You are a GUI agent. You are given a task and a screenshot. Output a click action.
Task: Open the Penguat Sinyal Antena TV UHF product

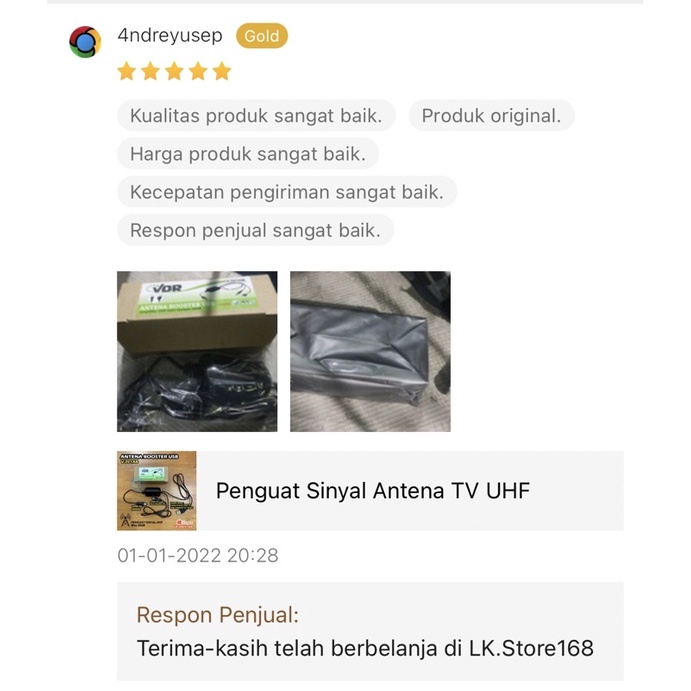(x=372, y=491)
